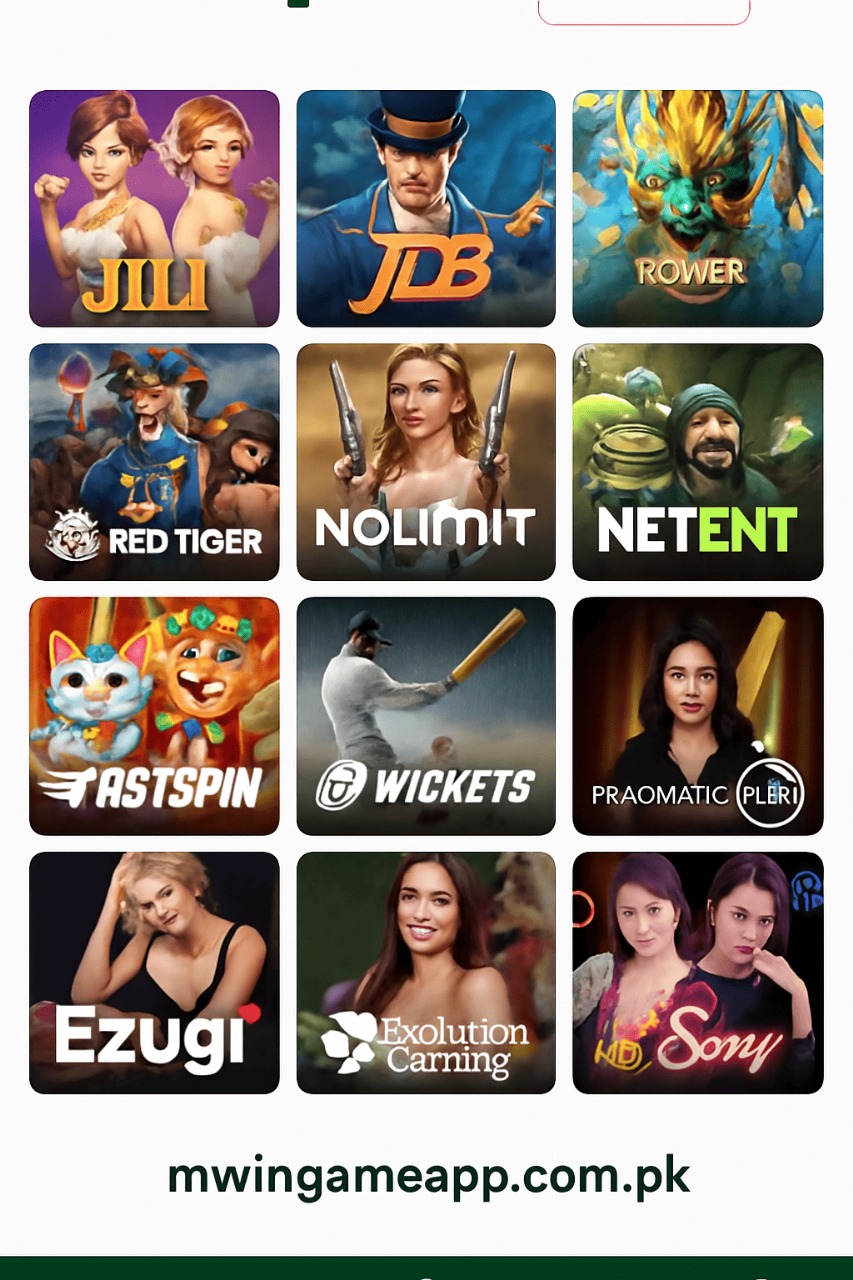This screenshot has height=1280, width=853.
Task: Tap the Sexy live dealers tile
Action: point(697,972)
